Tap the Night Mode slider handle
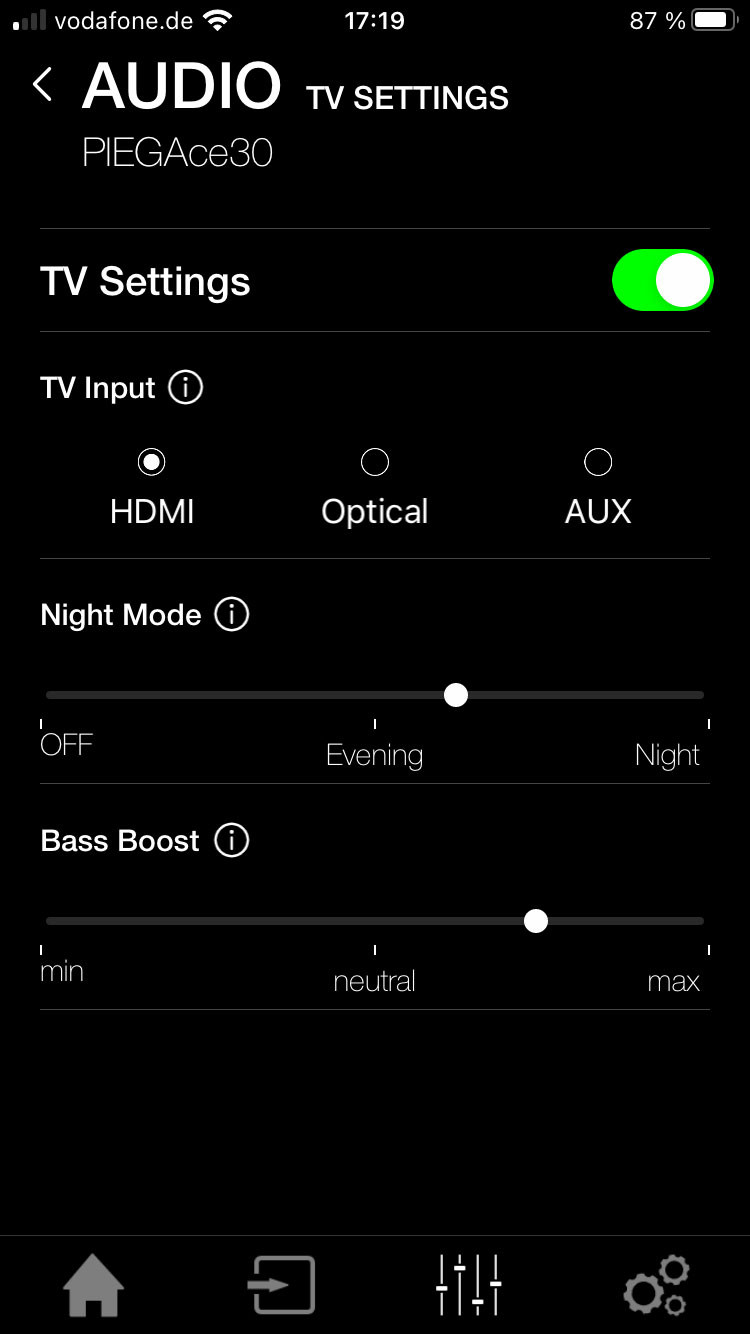 (456, 695)
